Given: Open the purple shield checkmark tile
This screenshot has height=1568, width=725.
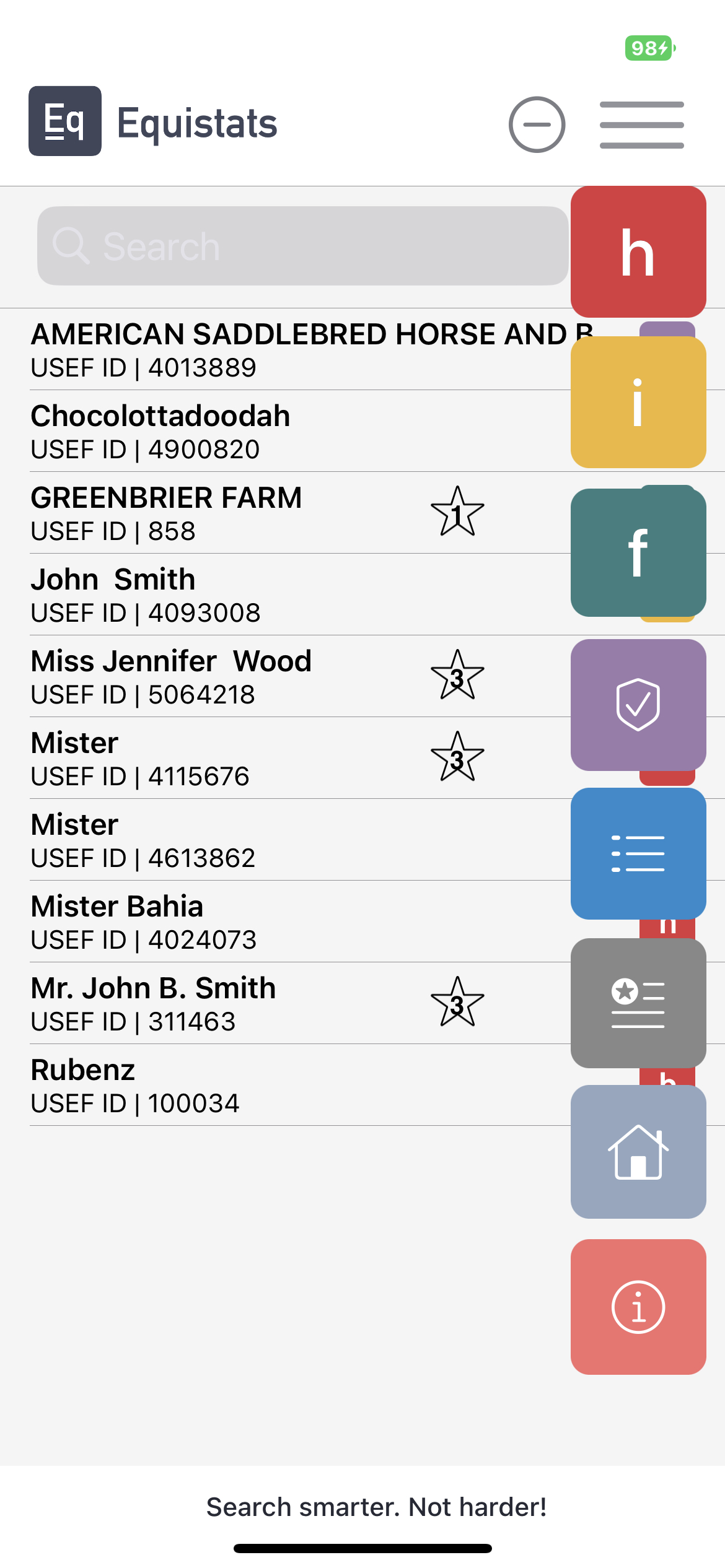Looking at the screenshot, I should coord(638,705).
